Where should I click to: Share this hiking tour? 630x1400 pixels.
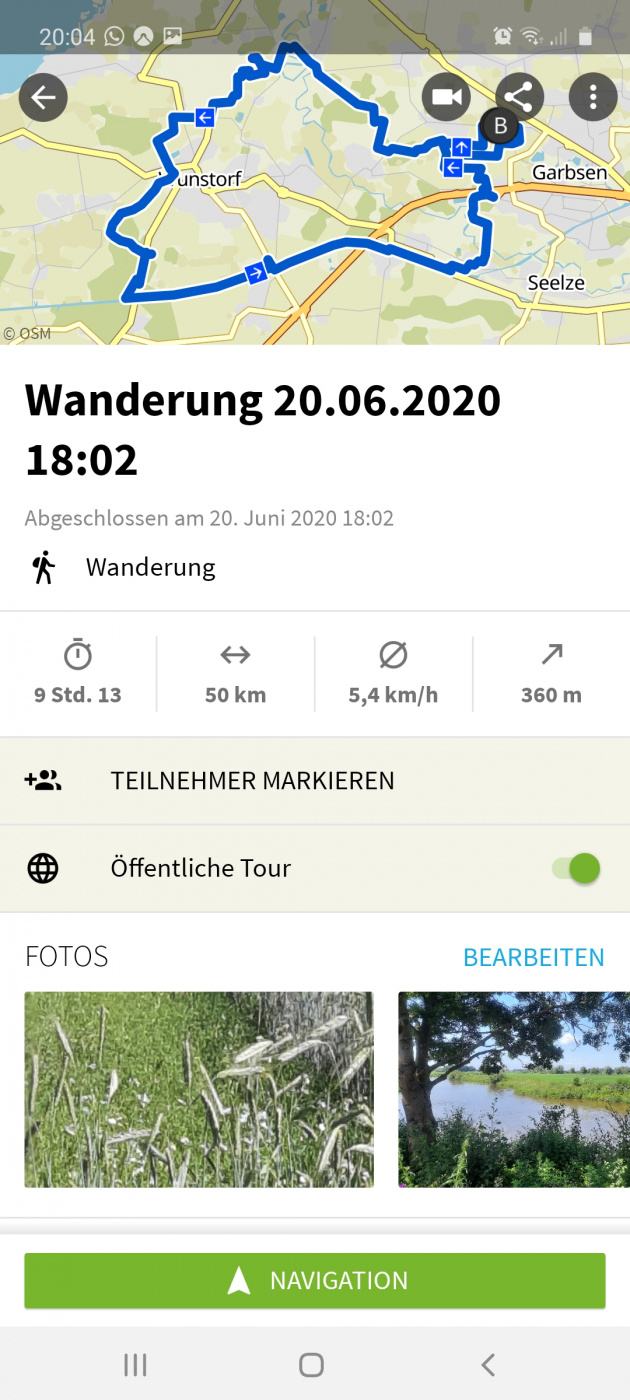point(518,97)
